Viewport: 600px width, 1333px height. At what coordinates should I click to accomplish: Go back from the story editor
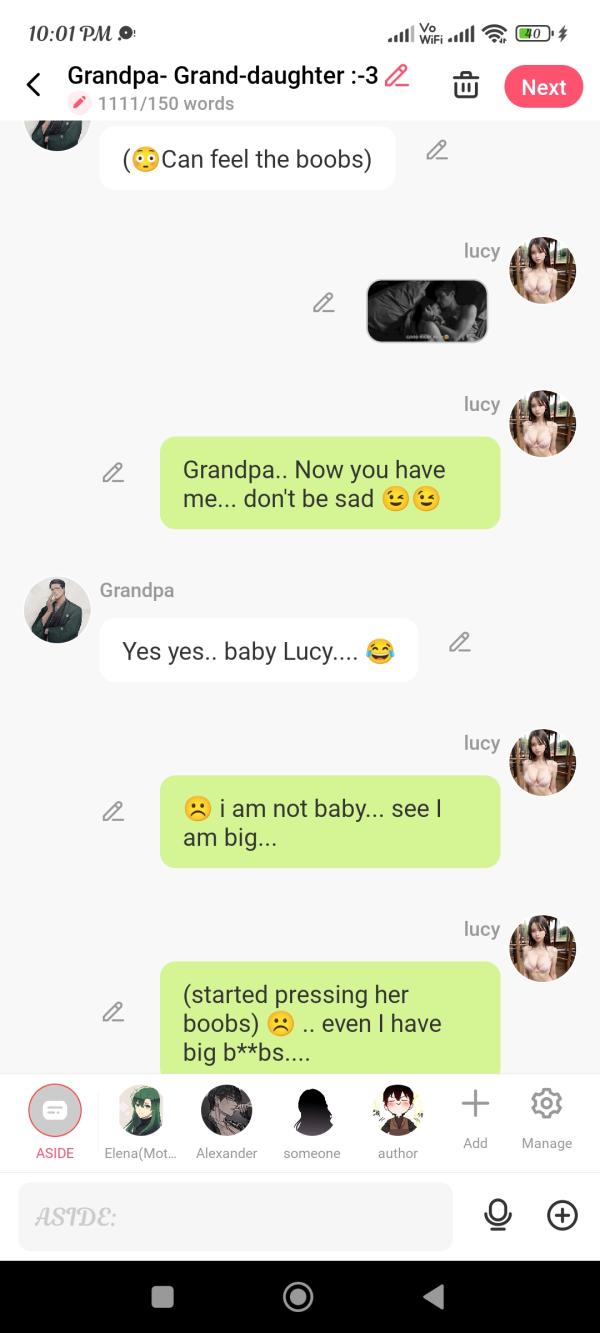tap(33, 85)
